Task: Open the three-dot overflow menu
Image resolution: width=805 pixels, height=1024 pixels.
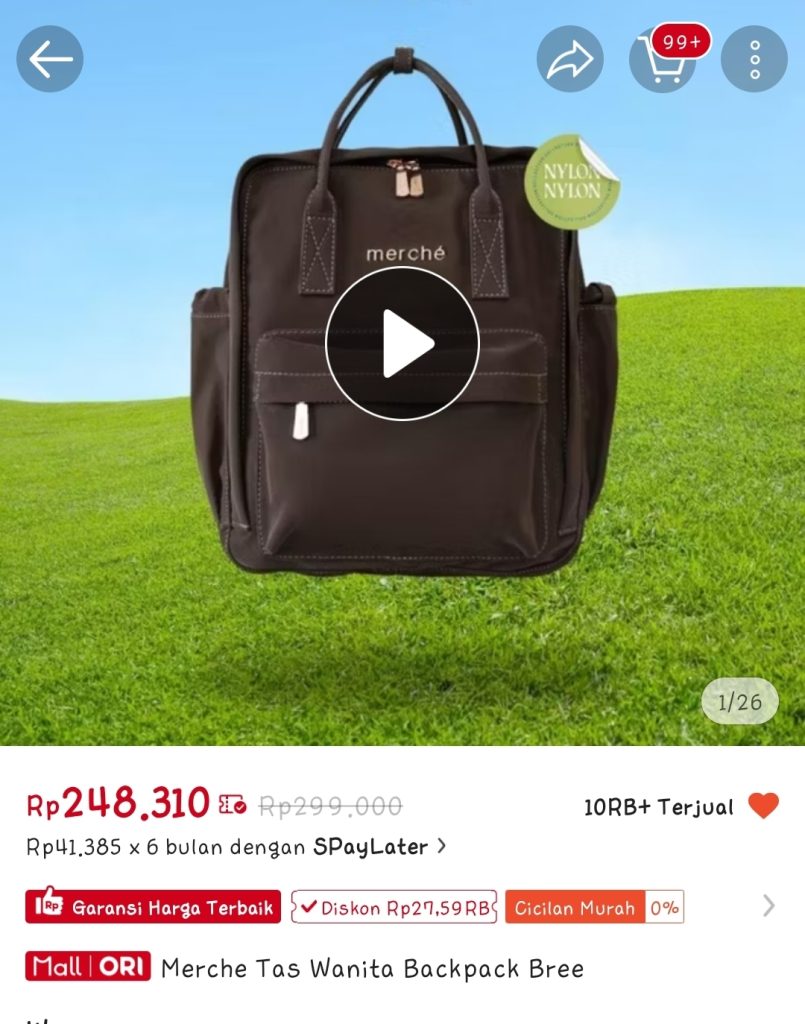Action: click(x=754, y=59)
